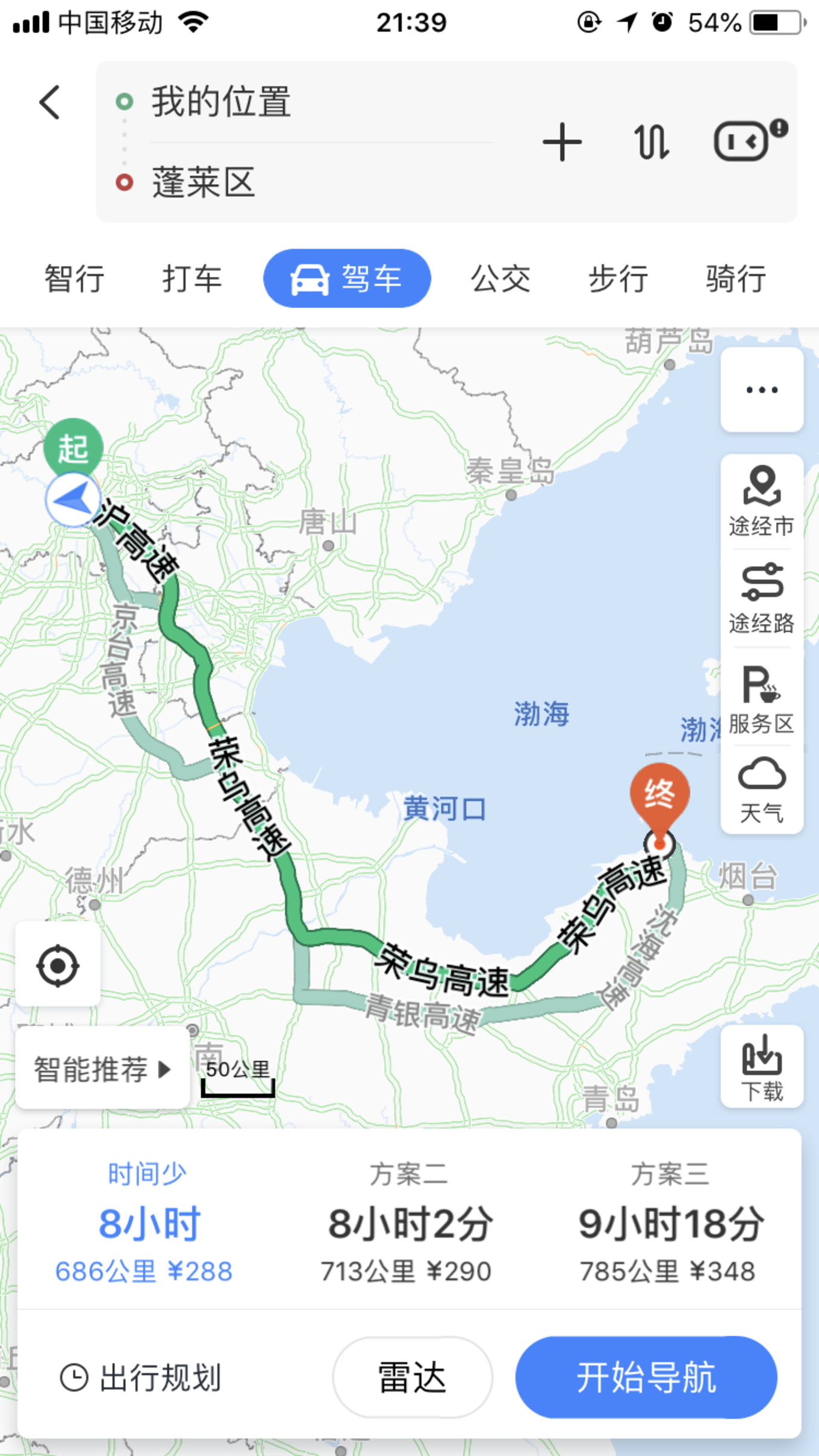This screenshot has height=1456, width=819.
Task: Add a waypoint with the plus icon
Action: [562, 142]
